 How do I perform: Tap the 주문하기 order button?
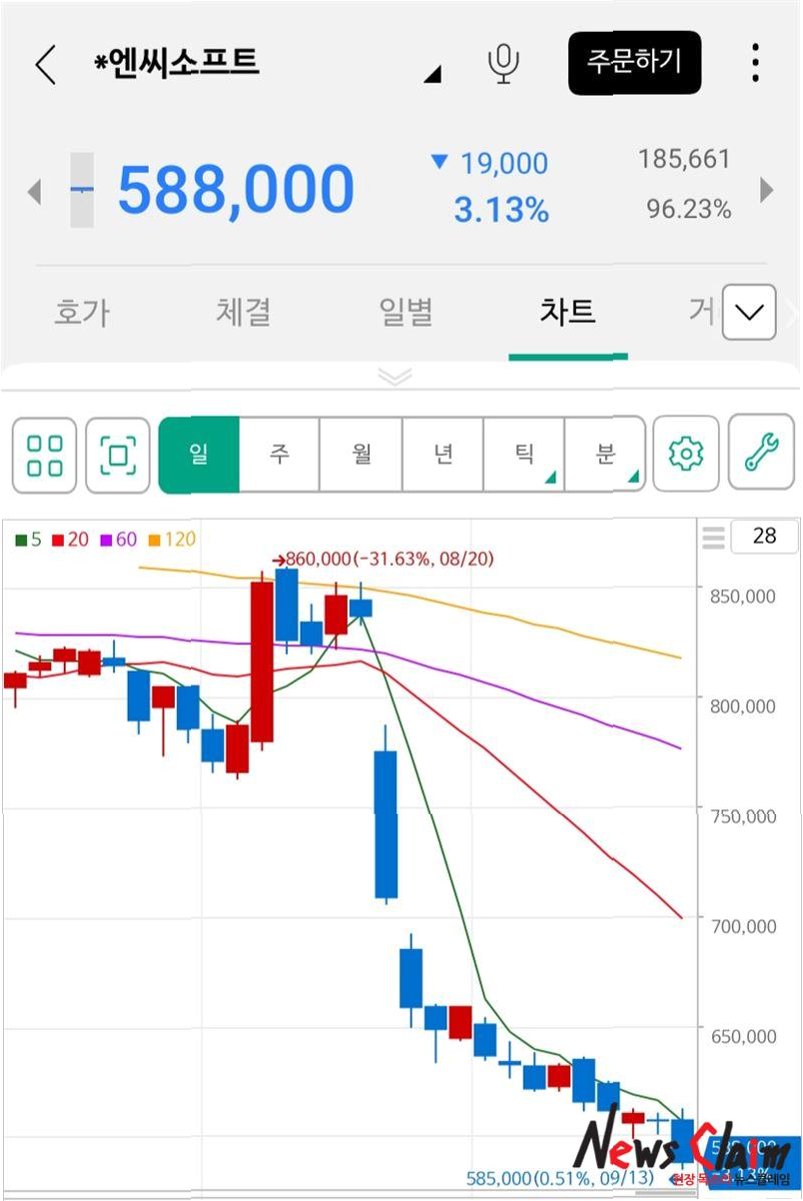pos(634,63)
